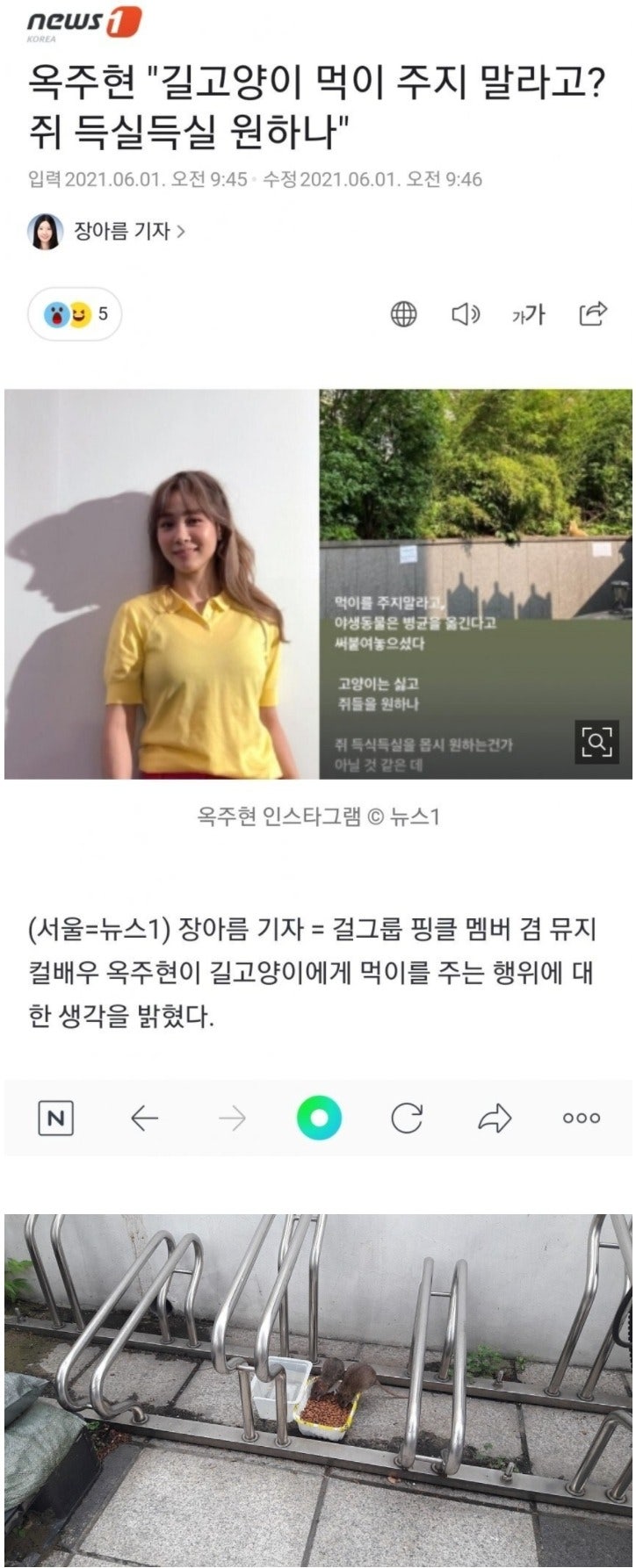Enlarge the 옥주현 Instagram article photo
The height and width of the screenshot is (1568, 636).
coord(318,584)
